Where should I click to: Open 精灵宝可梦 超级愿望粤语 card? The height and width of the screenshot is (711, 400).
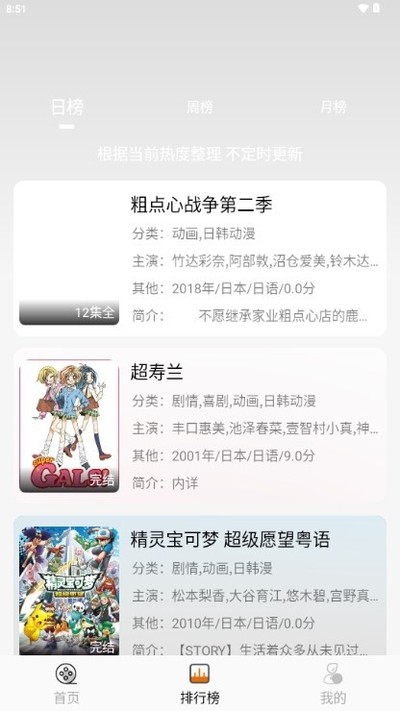coord(200,585)
